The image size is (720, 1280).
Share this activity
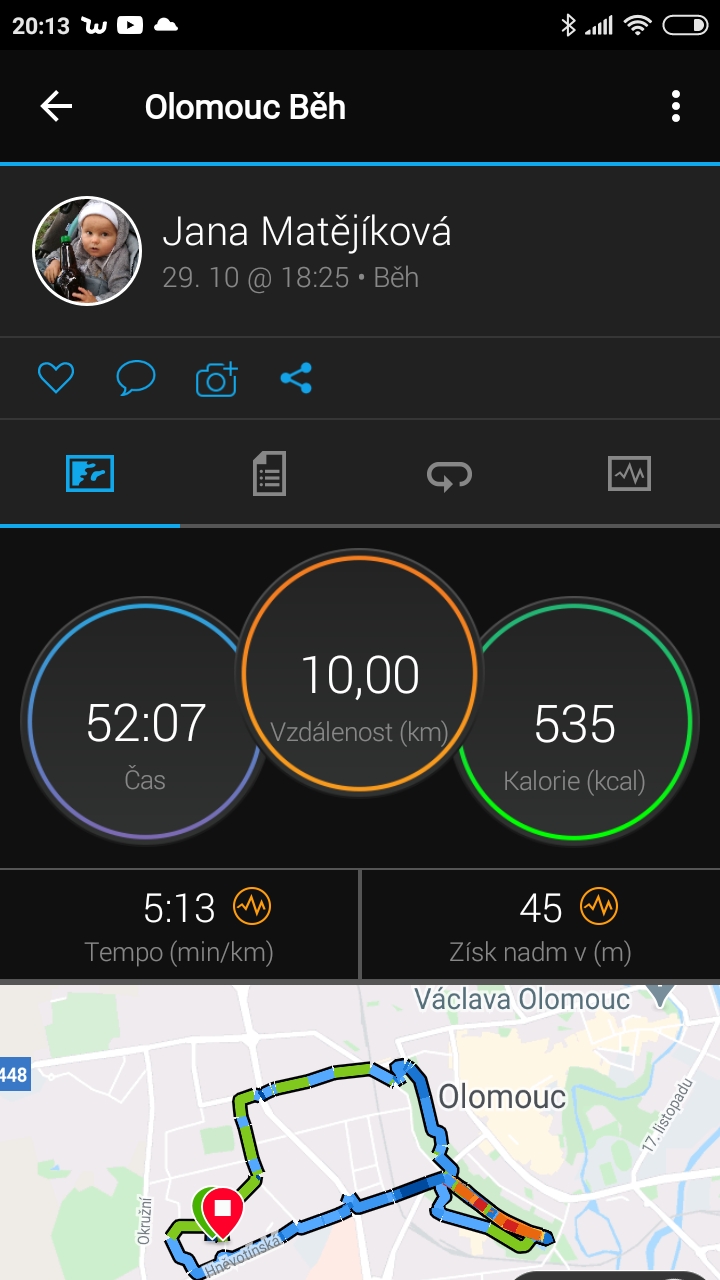coord(296,378)
